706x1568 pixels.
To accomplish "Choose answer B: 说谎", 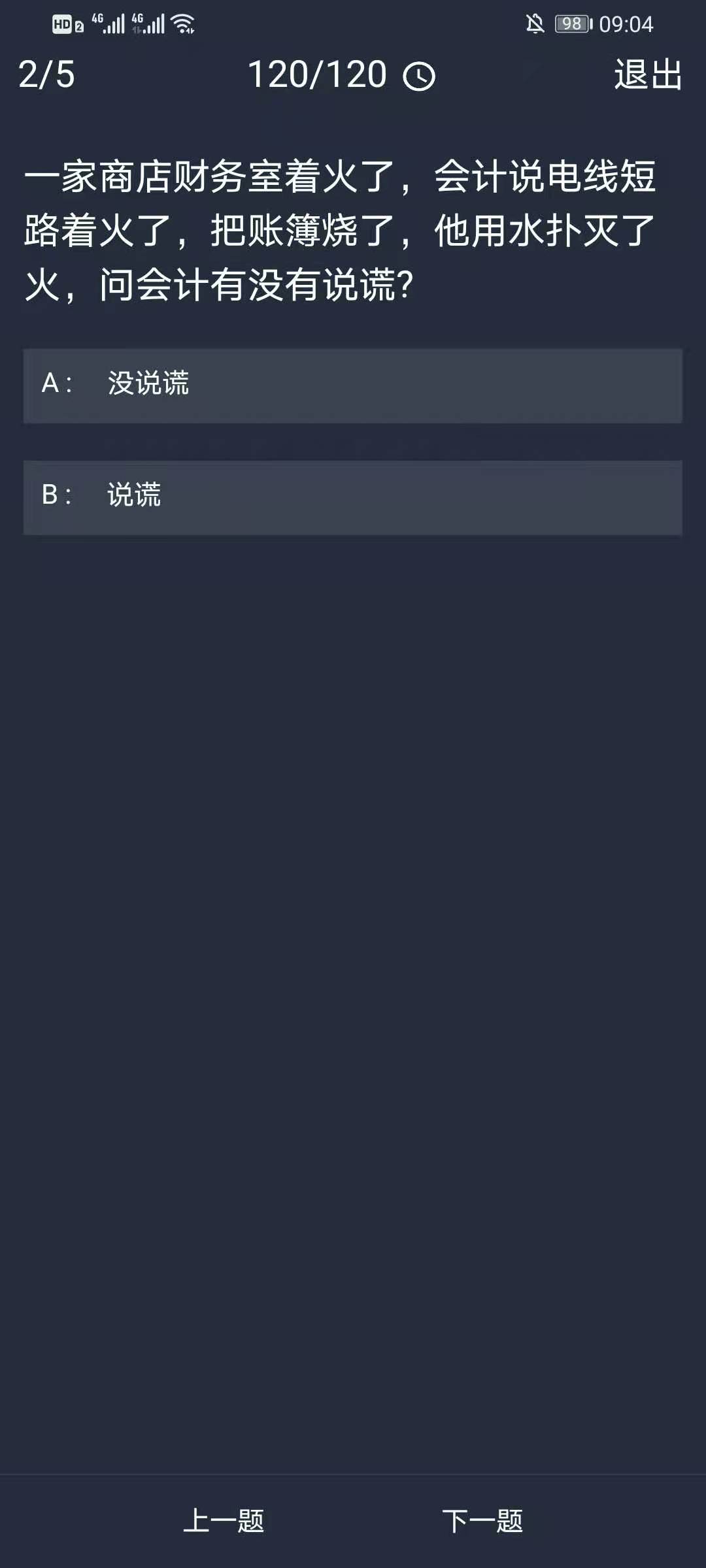I will click(353, 497).
